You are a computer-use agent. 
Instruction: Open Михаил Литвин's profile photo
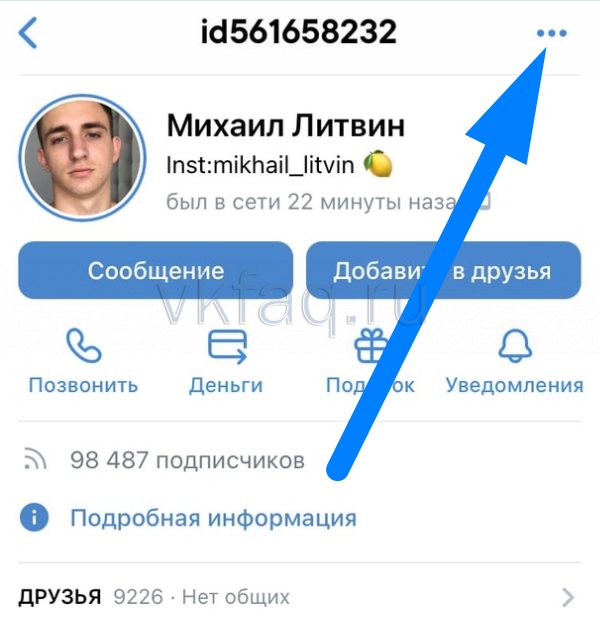(81, 157)
